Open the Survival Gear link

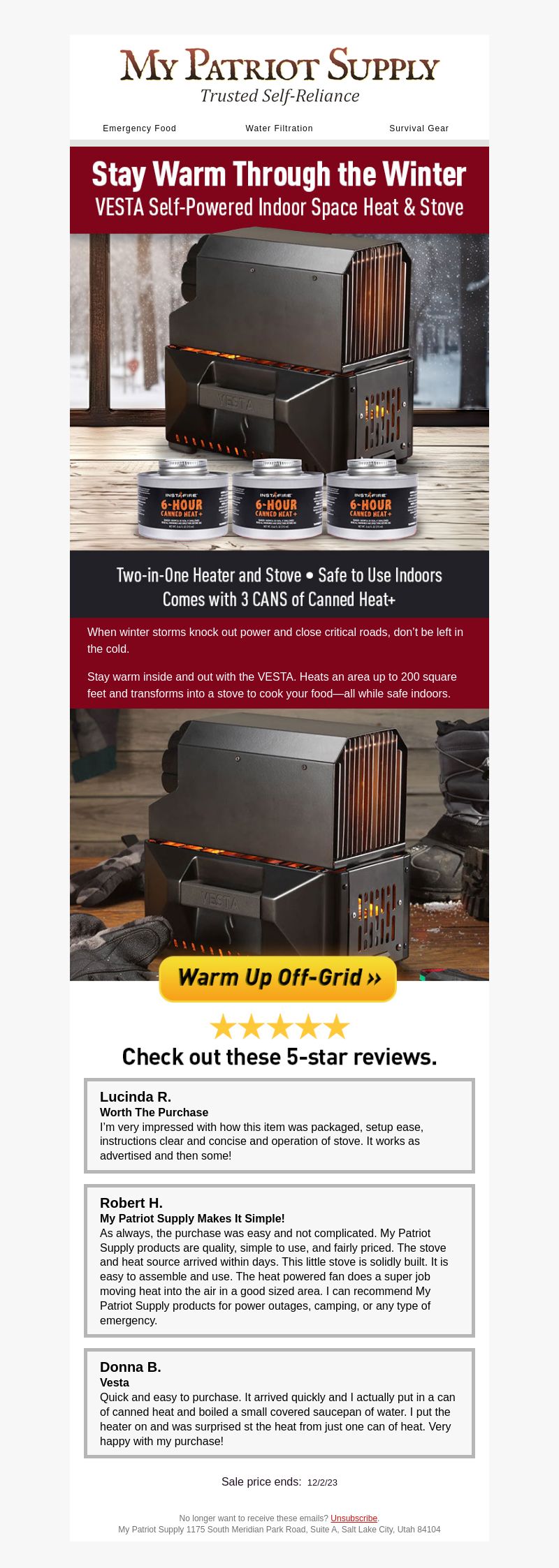click(x=419, y=128)
